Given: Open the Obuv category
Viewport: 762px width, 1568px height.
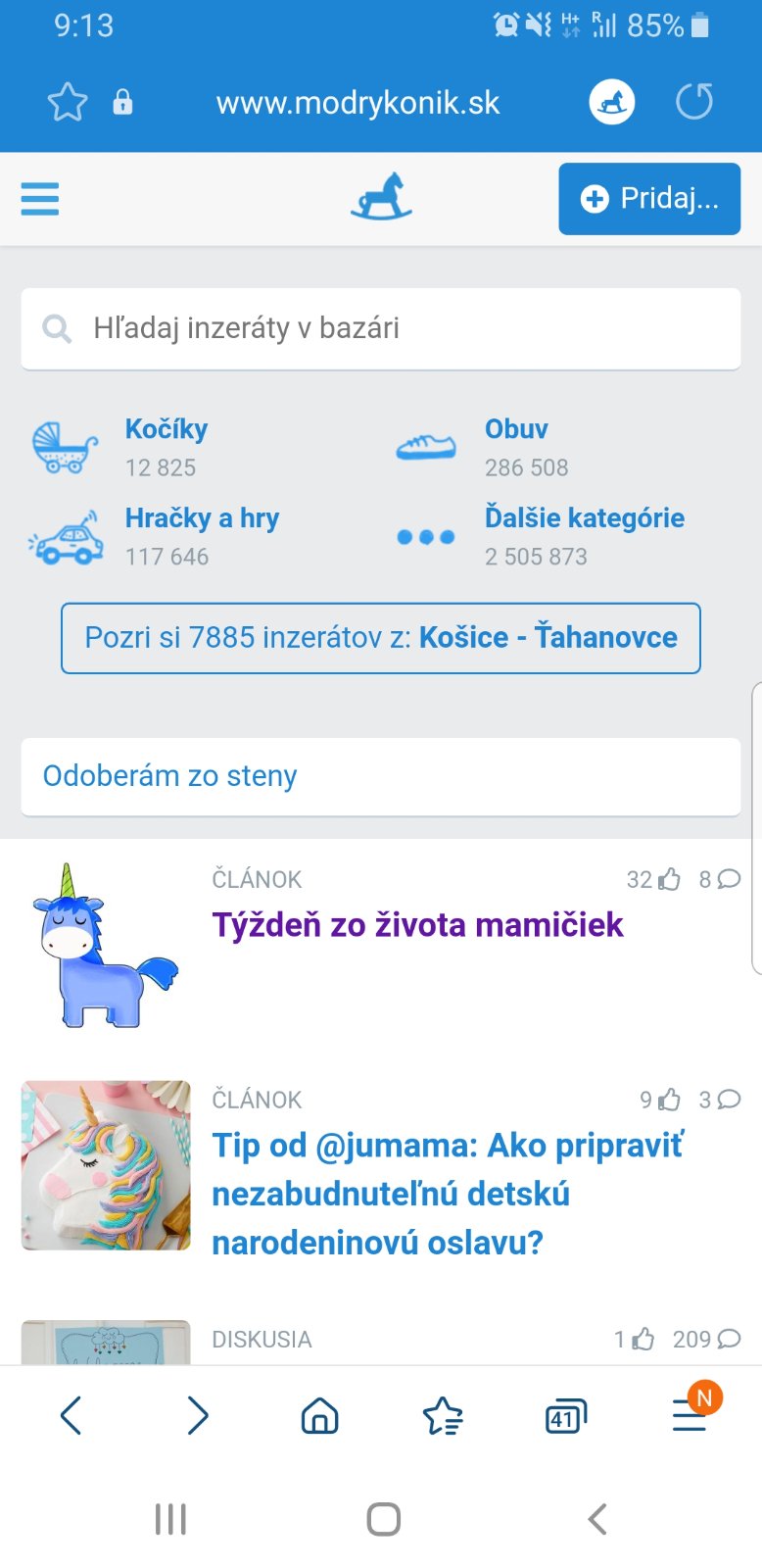Looking at the screenshot, I should coord(516,429).
